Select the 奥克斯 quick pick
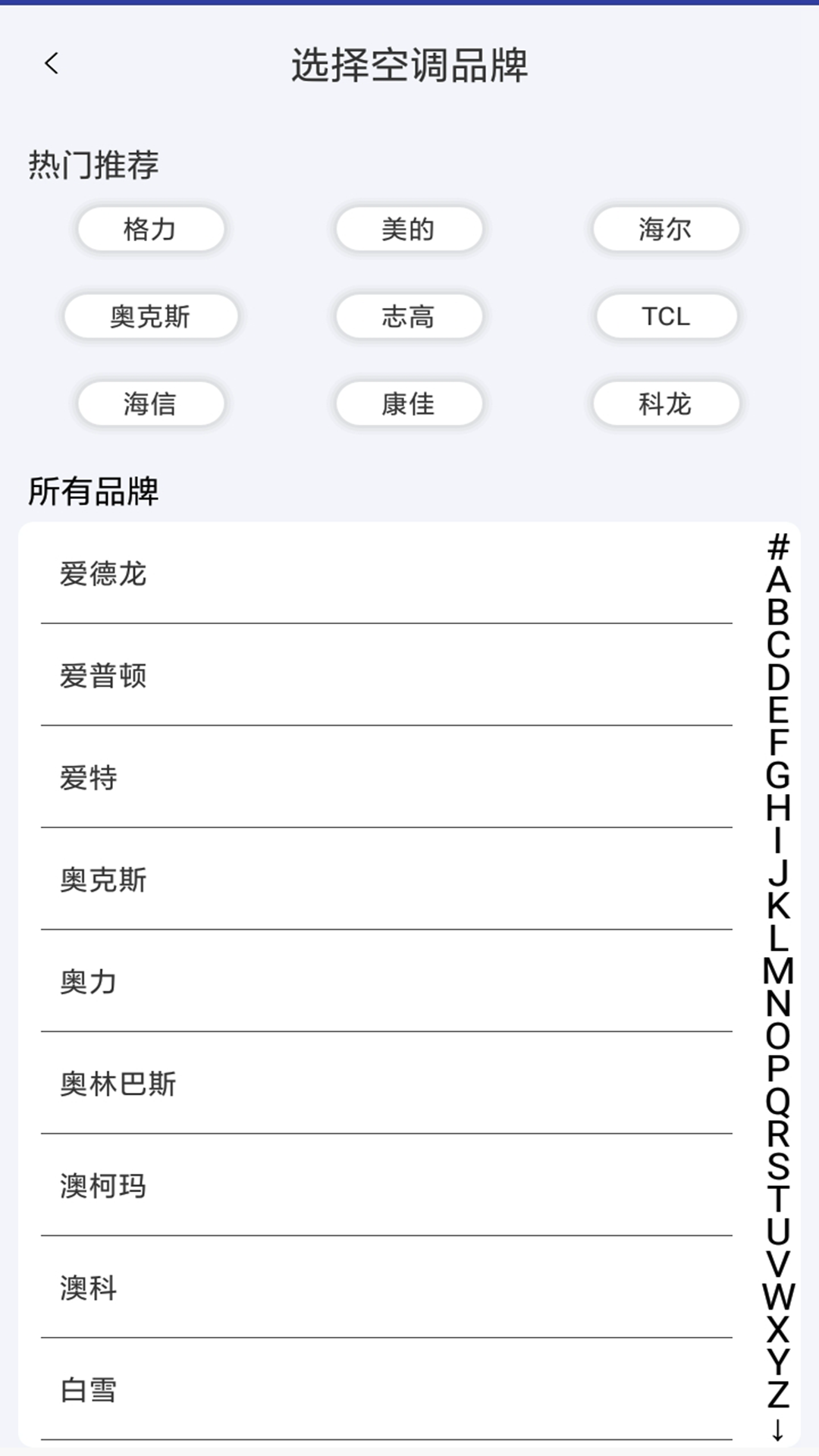This screenshot has height=1456, width=819. point(149,317)
